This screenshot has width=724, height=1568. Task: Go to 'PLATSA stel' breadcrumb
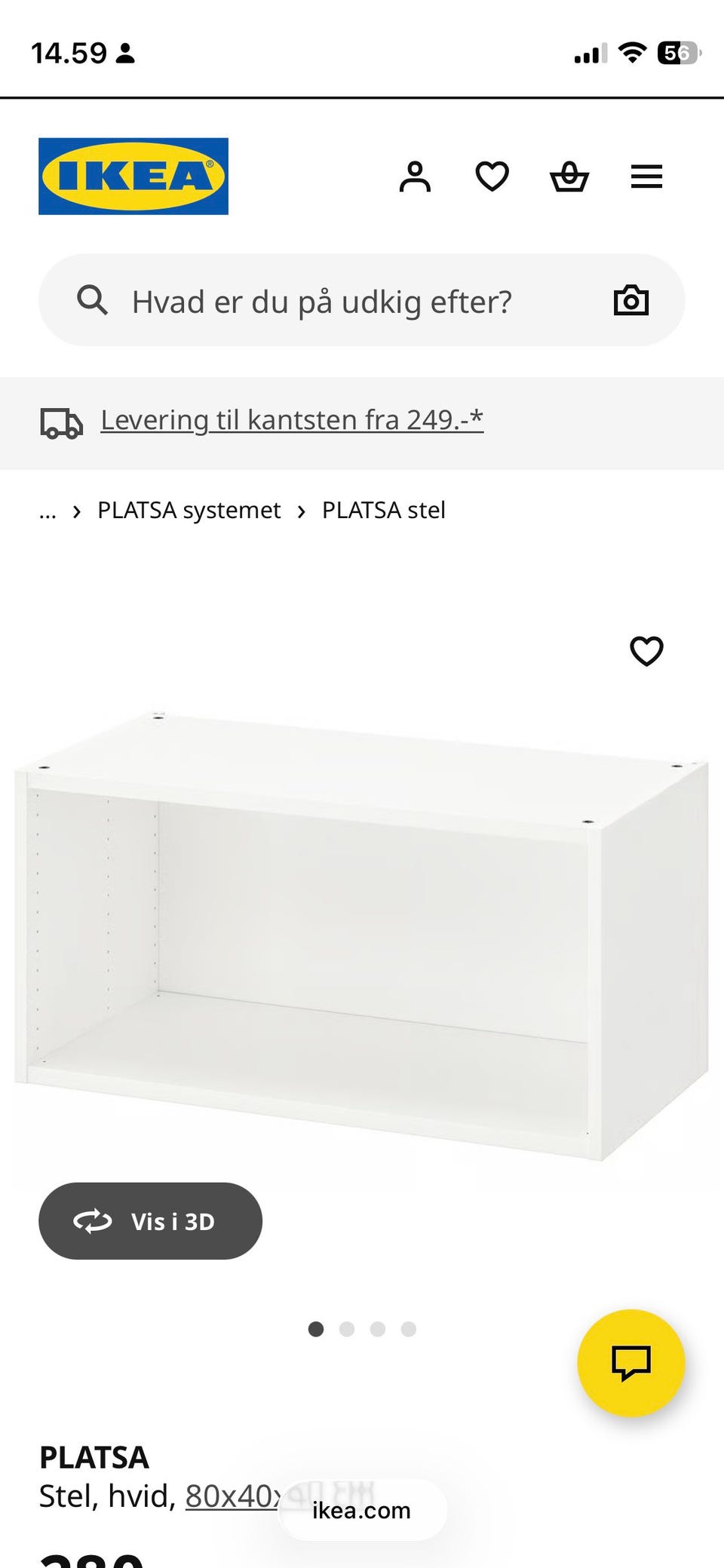[383, 511]
